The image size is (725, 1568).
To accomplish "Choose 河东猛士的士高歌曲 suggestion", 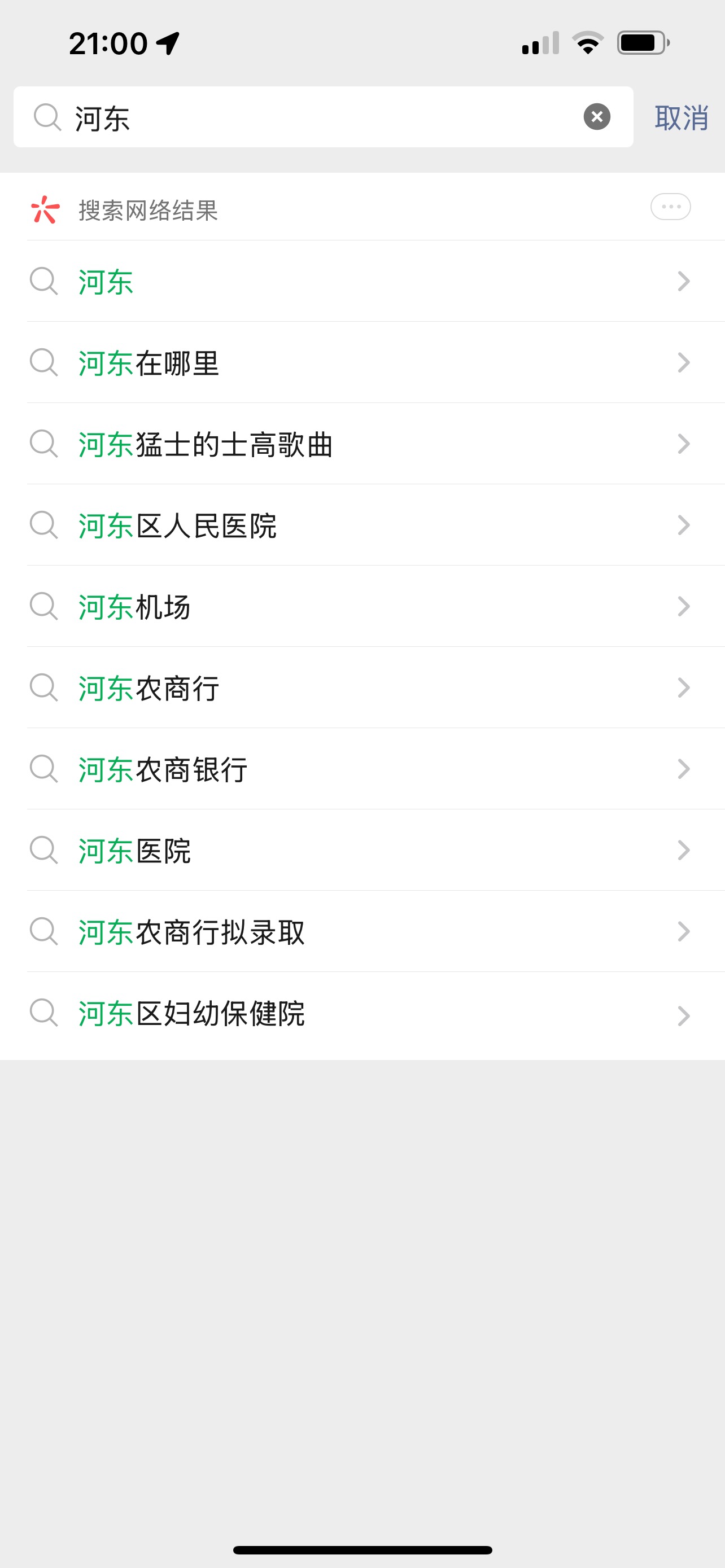I will [x=362, y=444].
